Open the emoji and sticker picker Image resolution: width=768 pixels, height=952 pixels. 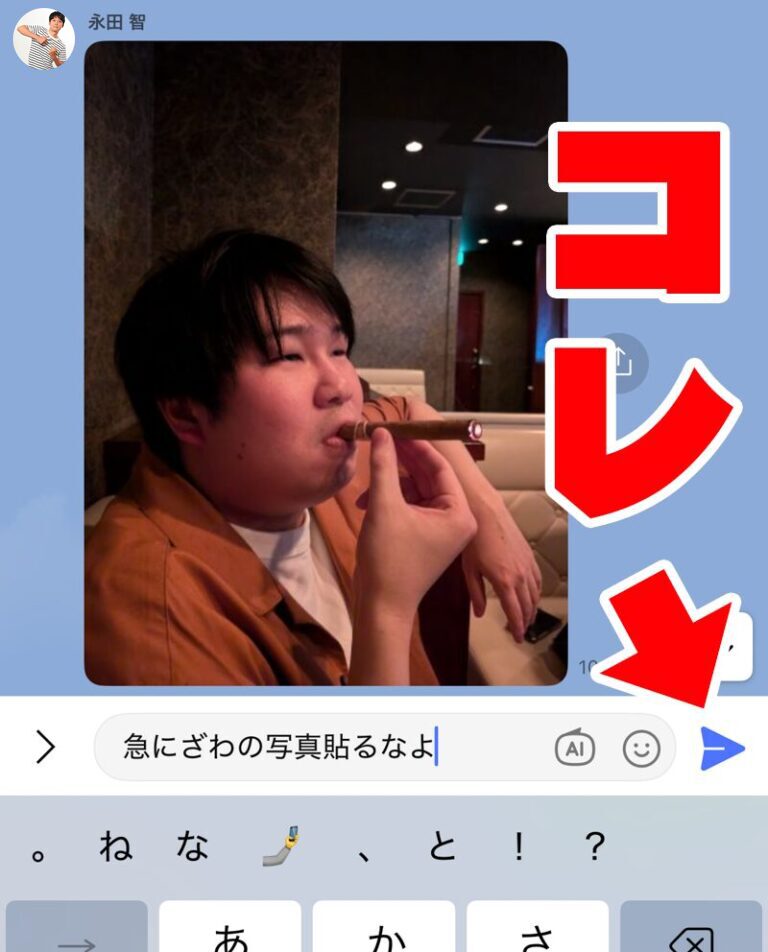point(641,748)
